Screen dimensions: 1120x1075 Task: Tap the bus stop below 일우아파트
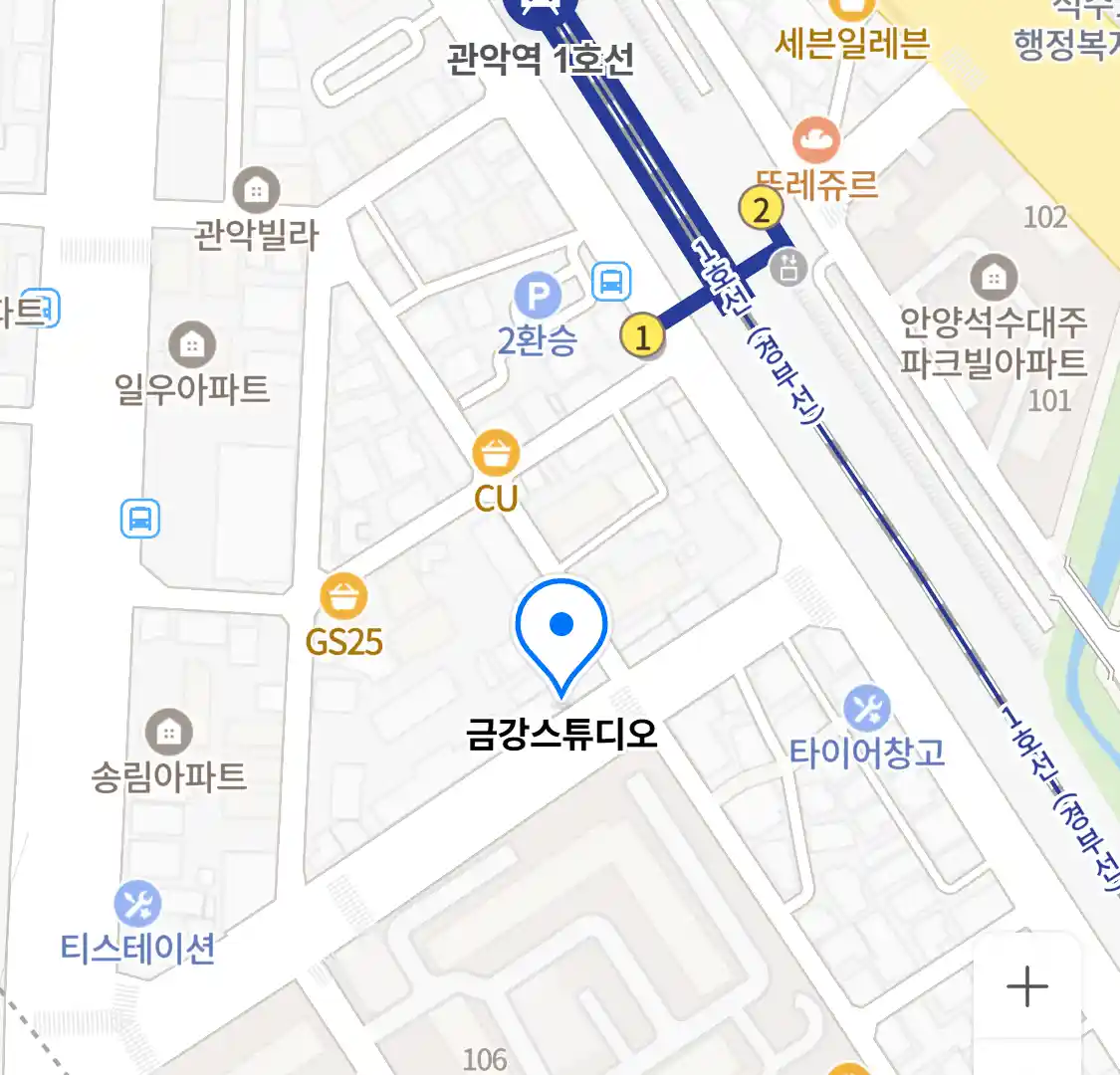click(140, 519)
